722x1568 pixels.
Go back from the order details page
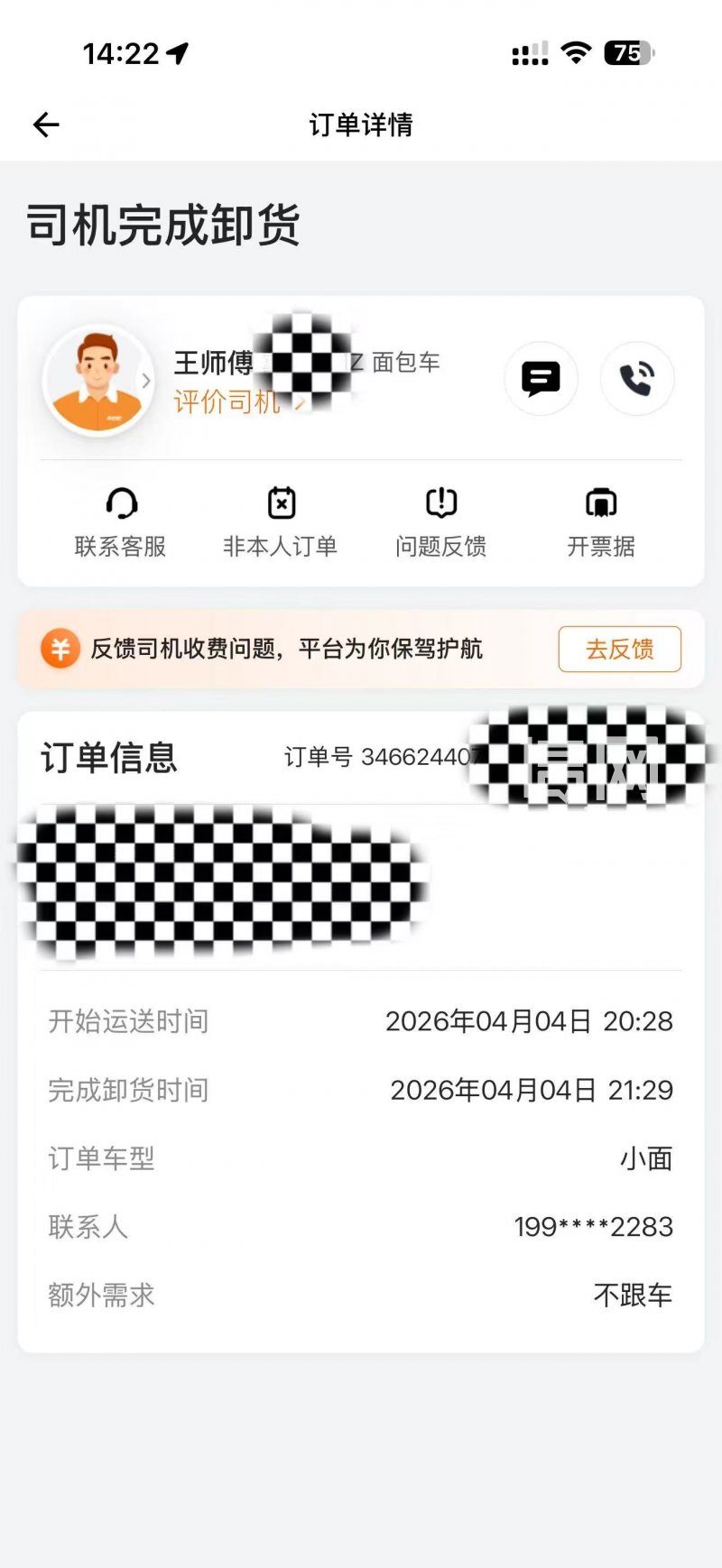46,125
